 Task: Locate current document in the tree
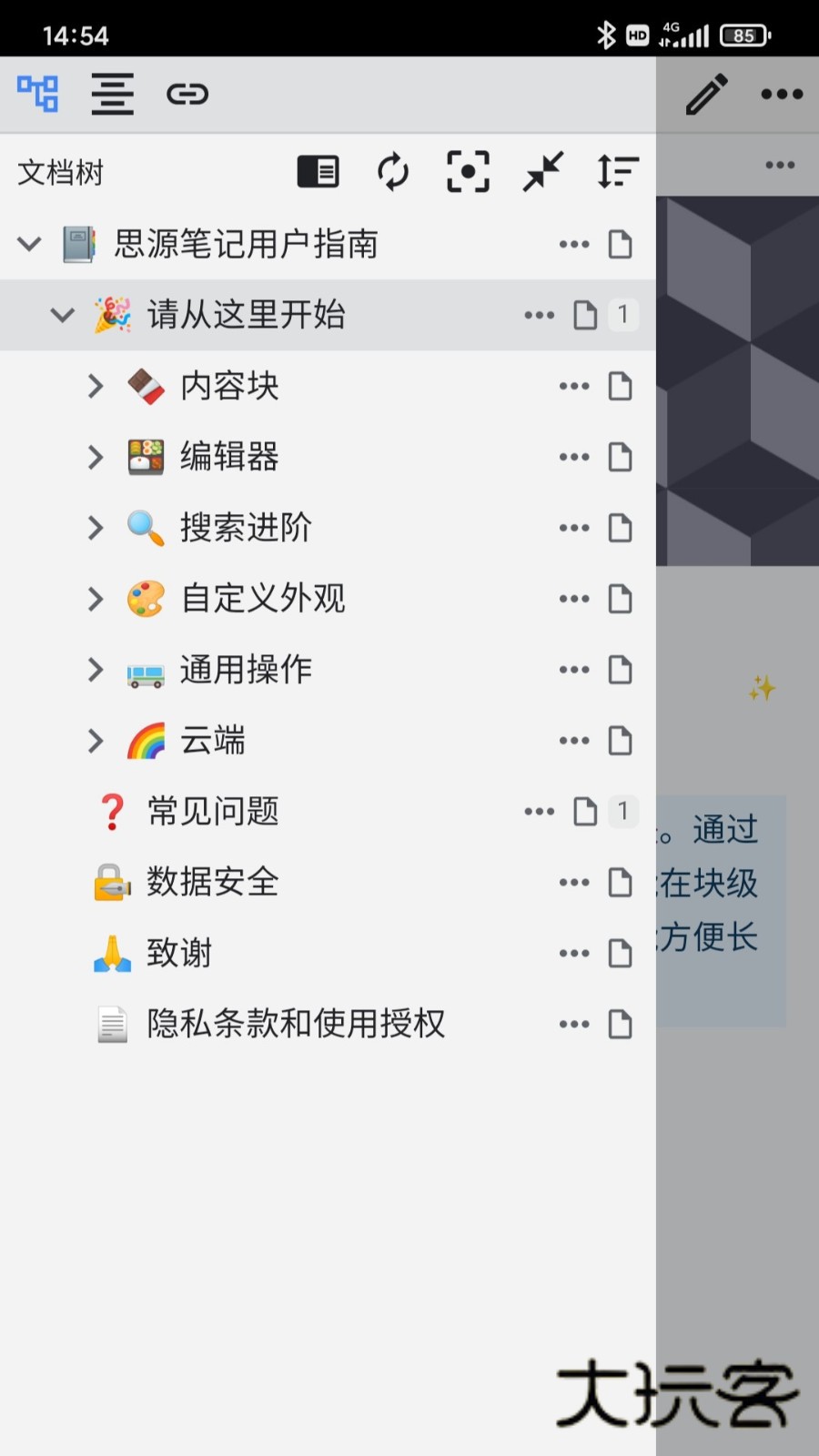tap(467, 171)
